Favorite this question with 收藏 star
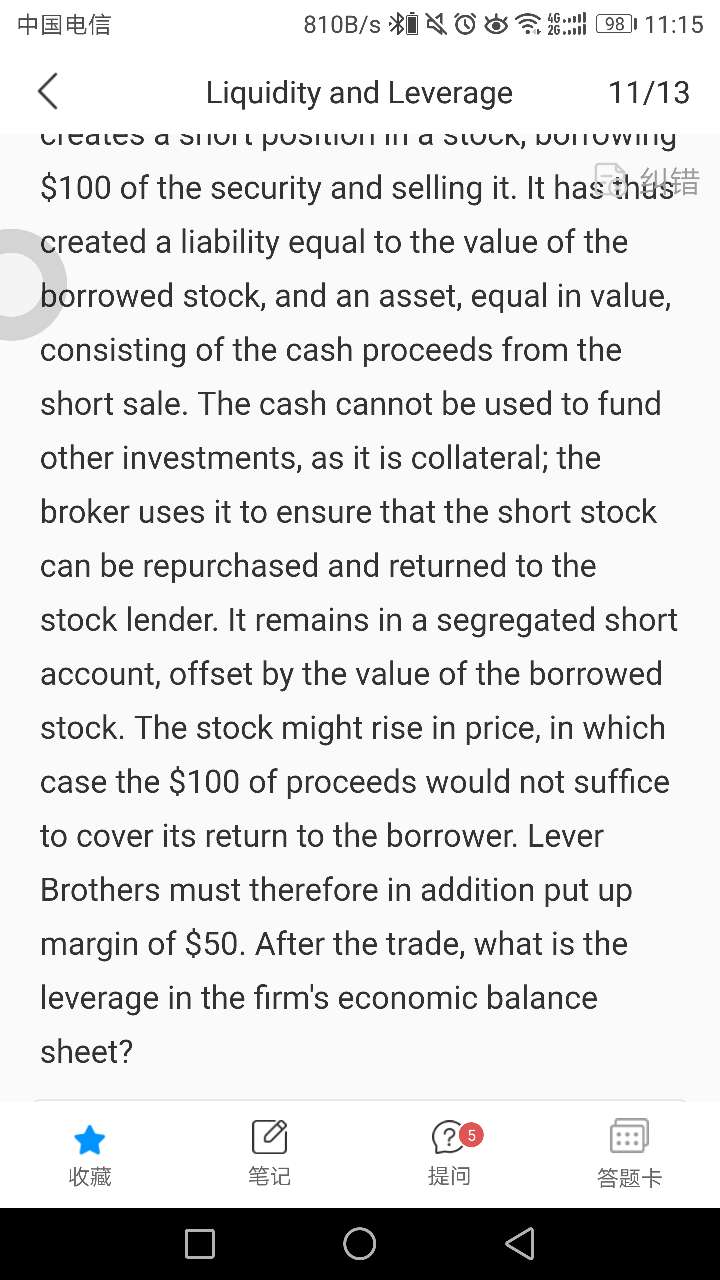 (90, 1154)
